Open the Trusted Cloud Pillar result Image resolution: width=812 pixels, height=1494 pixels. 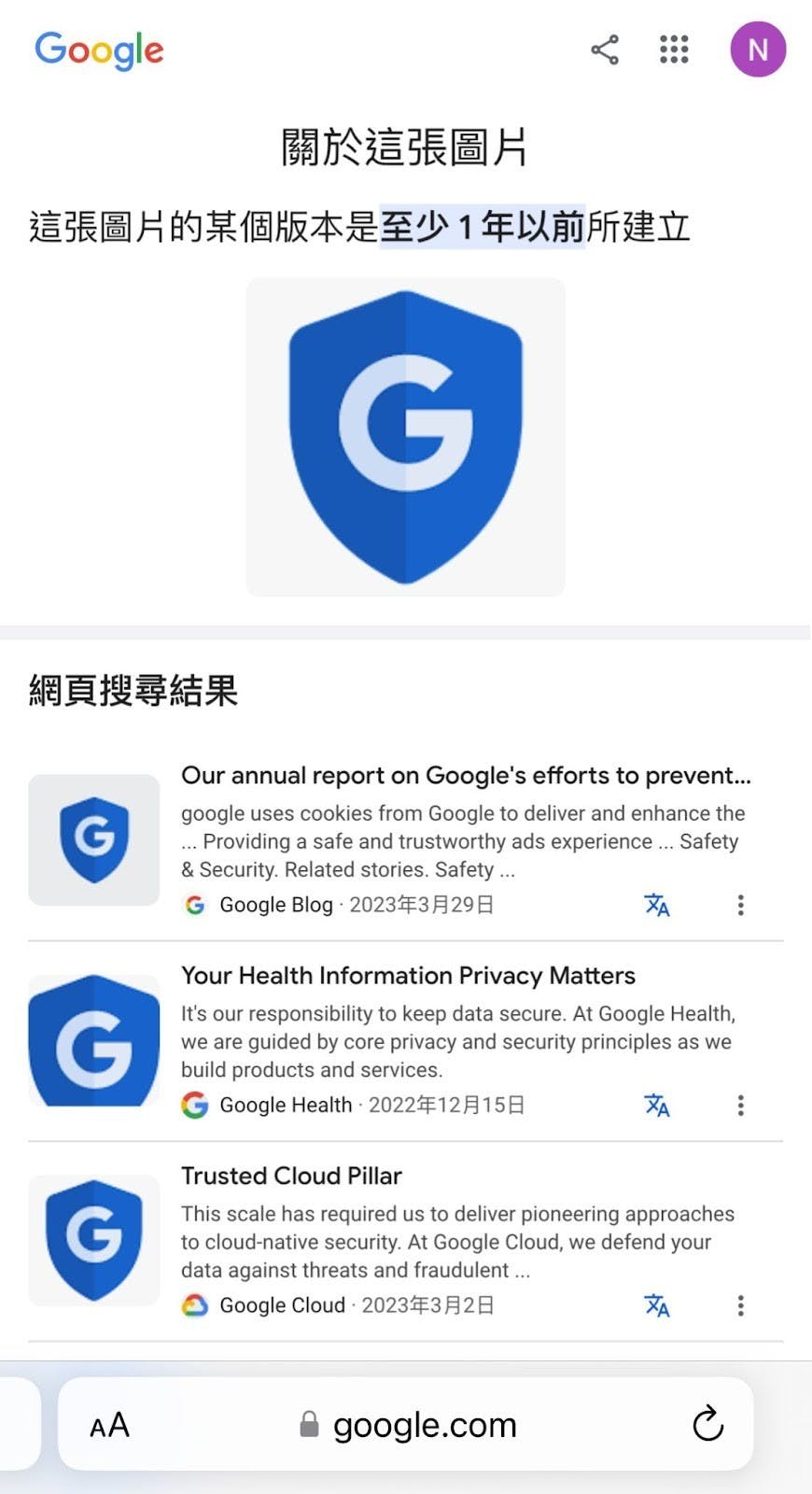[x=291, y=1176]
